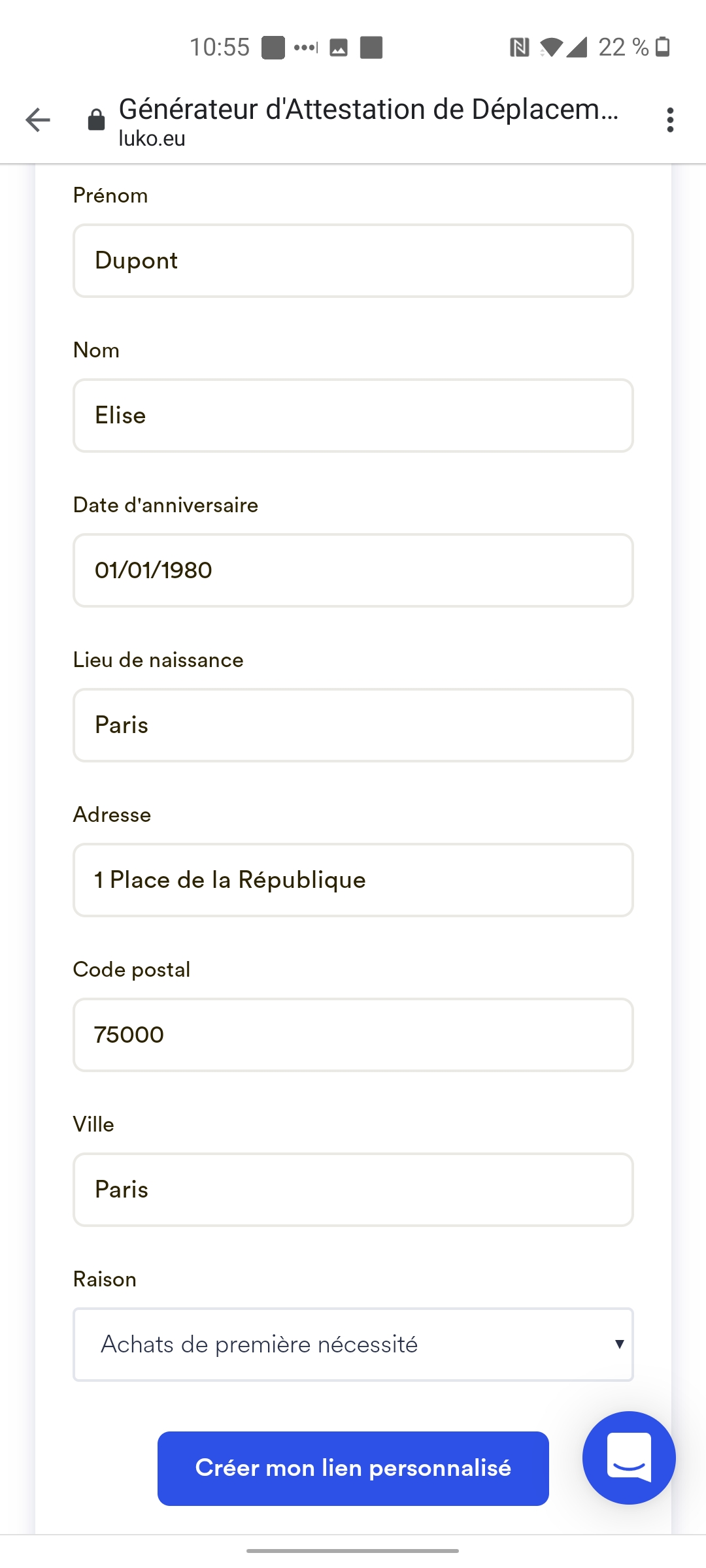Expand the Raison dropdown

(x=353, y=1345)
